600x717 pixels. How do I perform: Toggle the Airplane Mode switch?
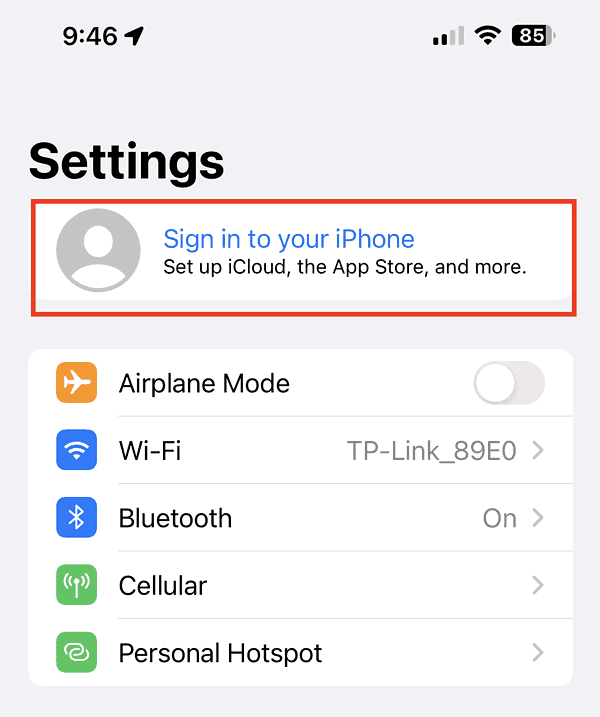(508, 383)
